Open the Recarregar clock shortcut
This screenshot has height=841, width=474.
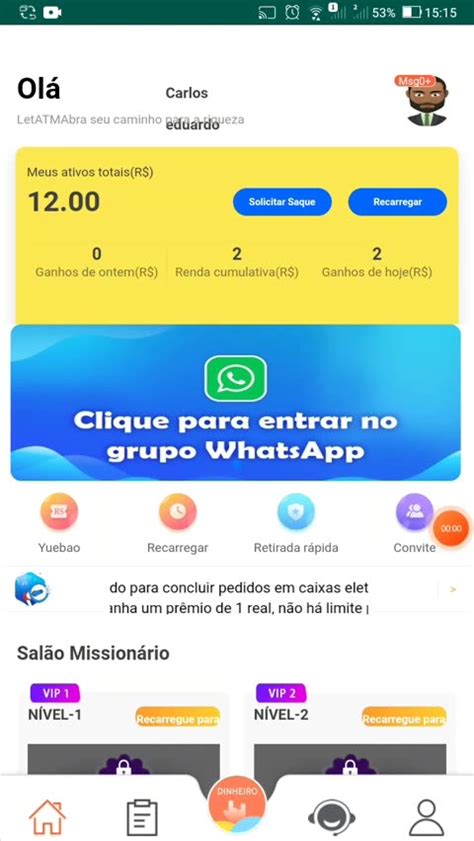[x=177, y=523]
